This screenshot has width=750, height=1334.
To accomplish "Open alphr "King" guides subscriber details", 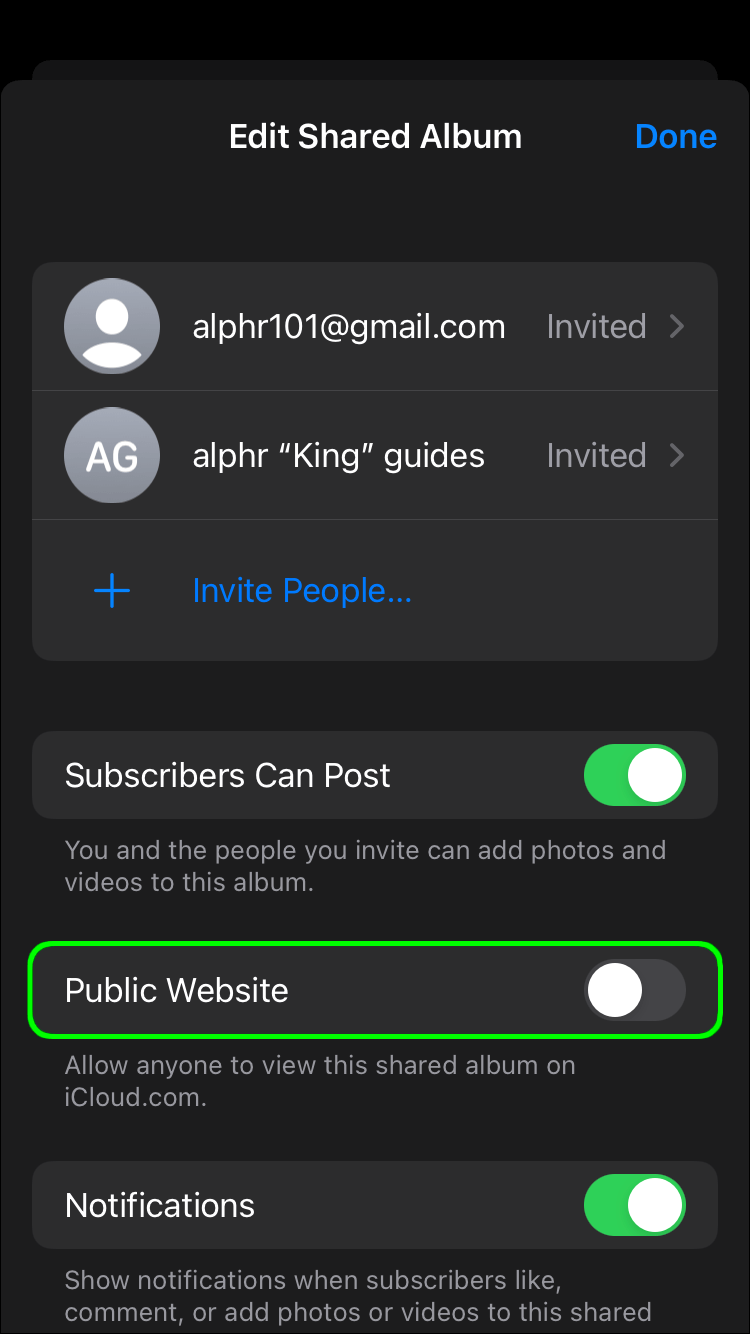I will pyautogui.click(x=374, y=456).
